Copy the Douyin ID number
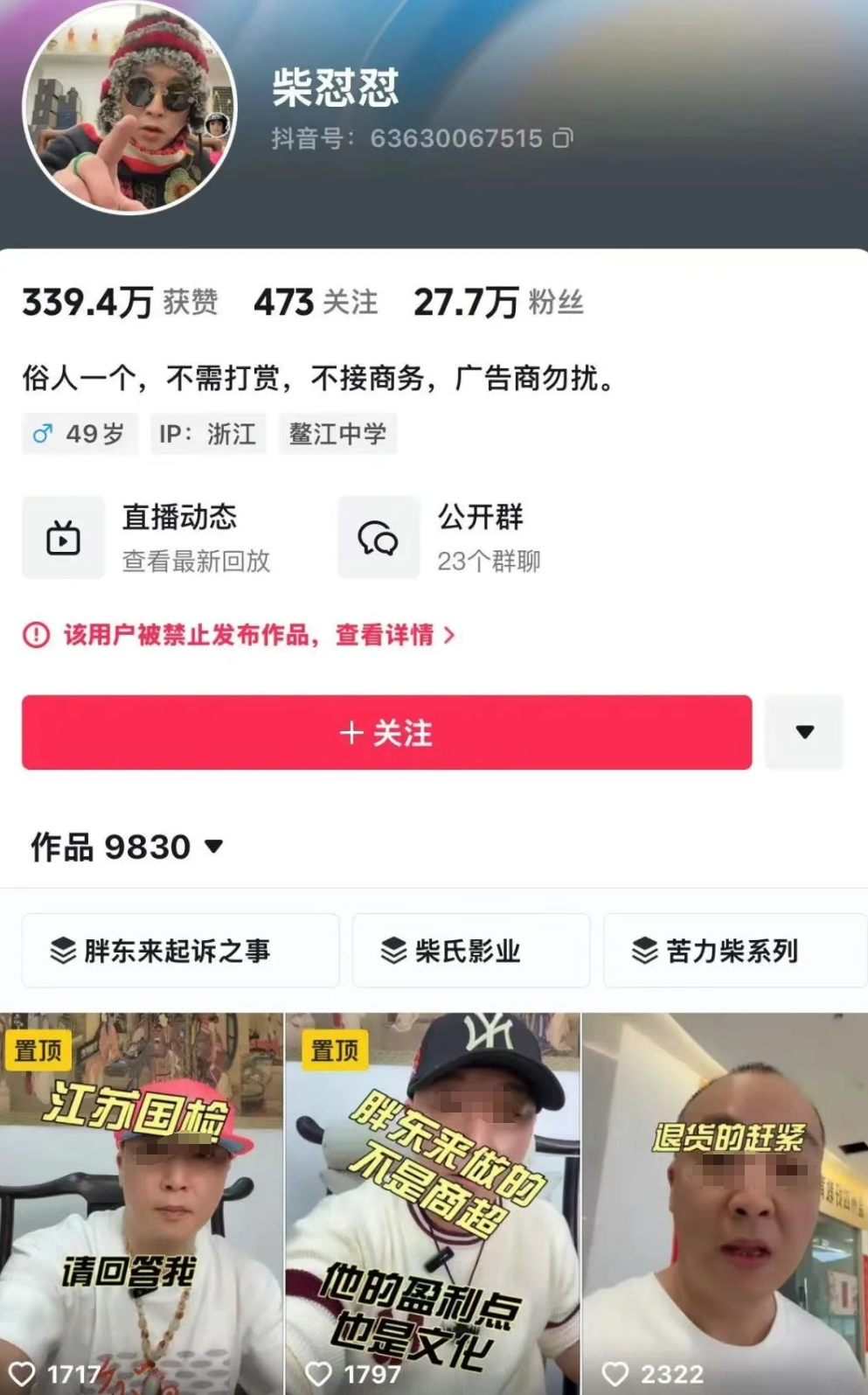The width and height of the screenshot is (868, 1395). (564, 138)
